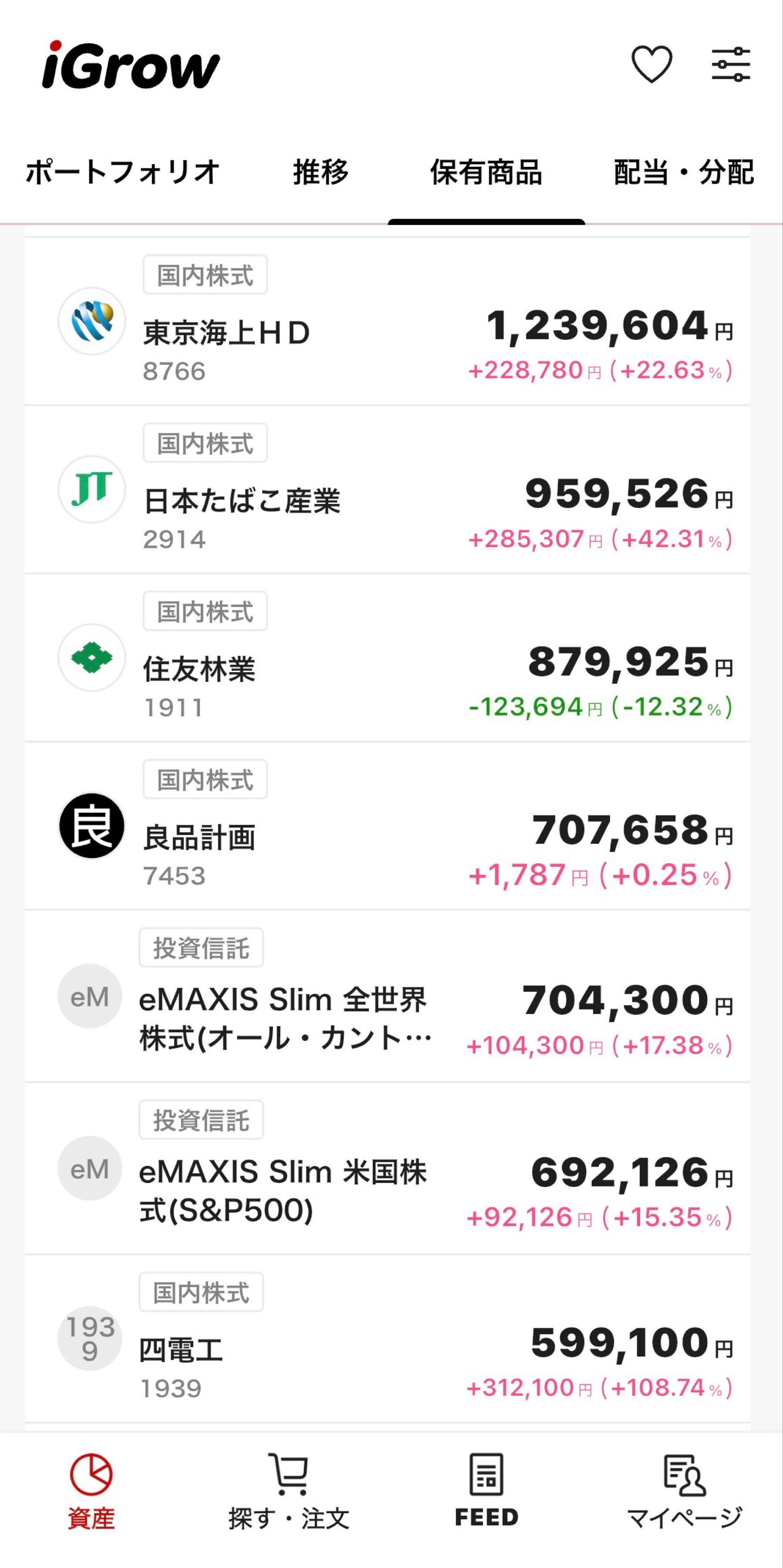The width and height of the screenshot is (783, 1568).
Task: Switch to the ポートフォリオ tab
Action: [x=122, y=172]
